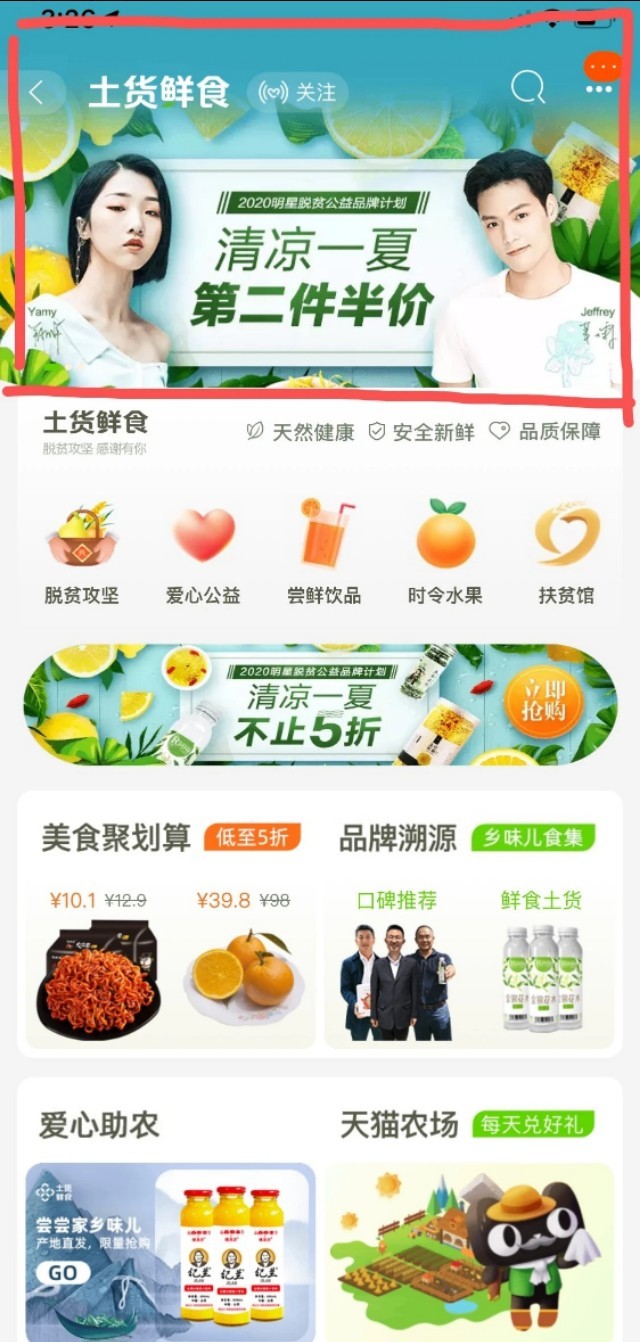The height and width of the screenshot is (1342, 640).
Task: Open the 爱心公益 category
Action: [203, 552]
